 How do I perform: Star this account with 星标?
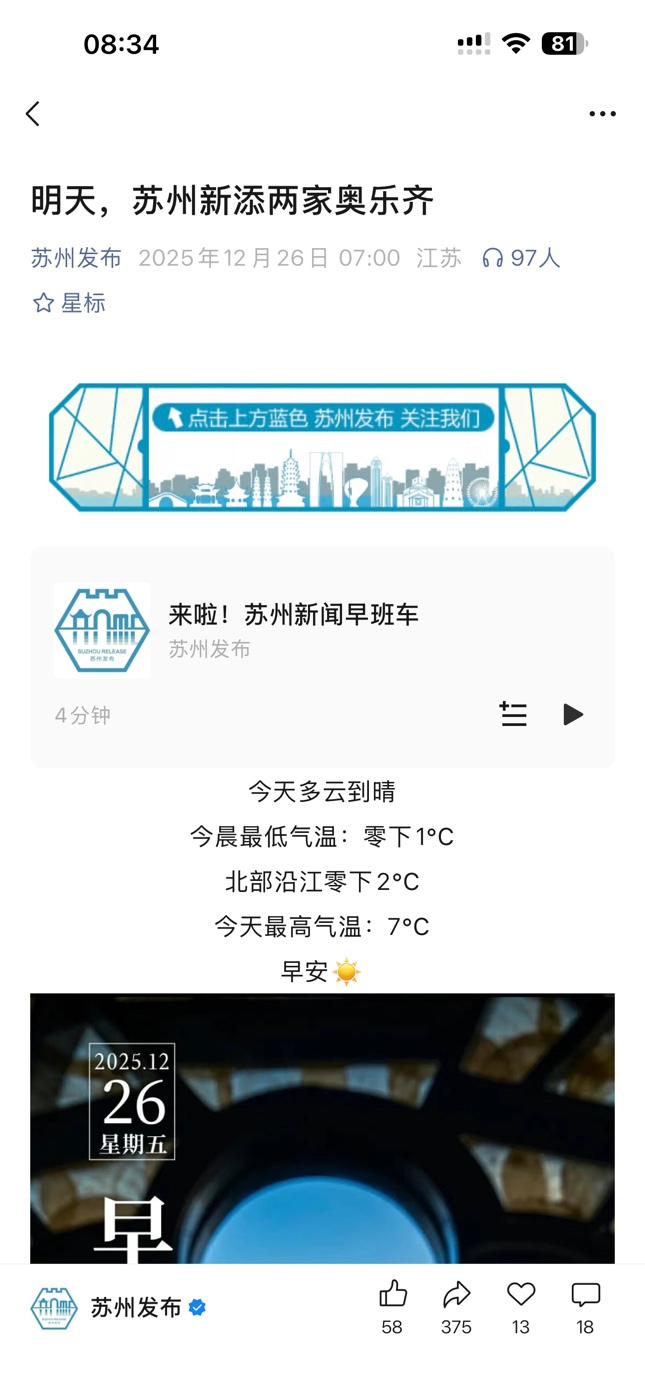pos(69,303)
